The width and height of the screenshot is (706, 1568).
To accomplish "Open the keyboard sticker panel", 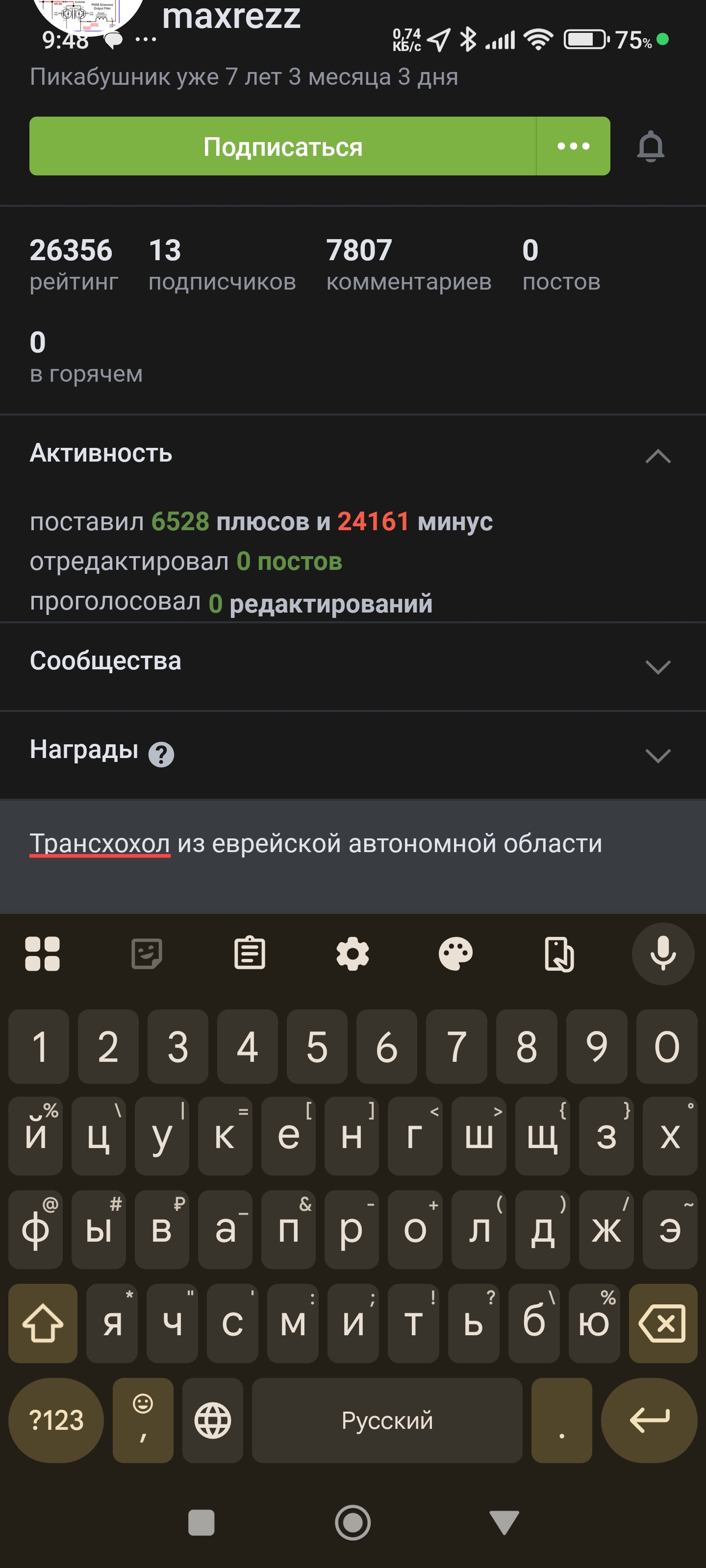I will [x=146, y=953].
